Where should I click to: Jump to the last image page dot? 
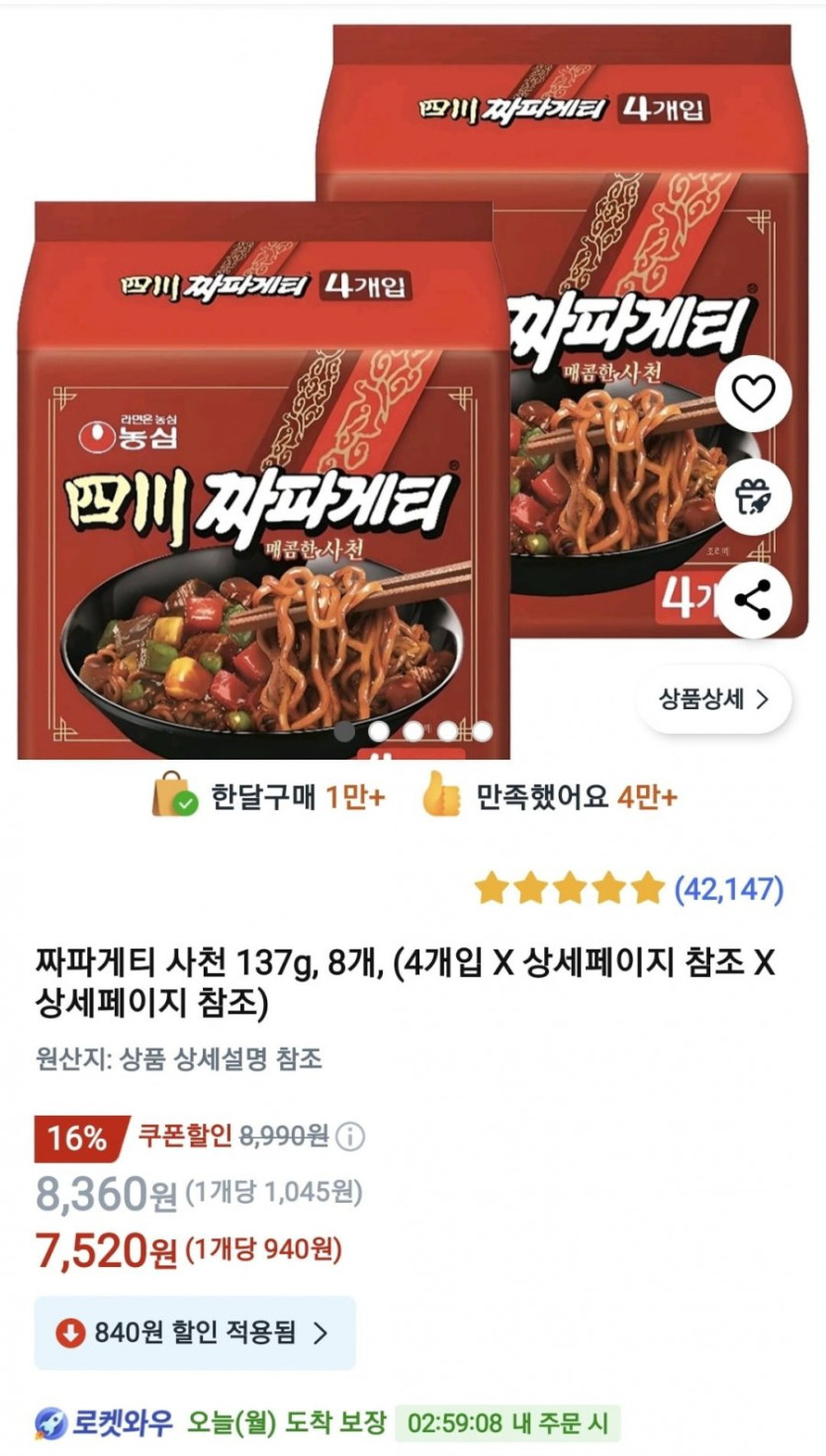(x=482, y=731)
